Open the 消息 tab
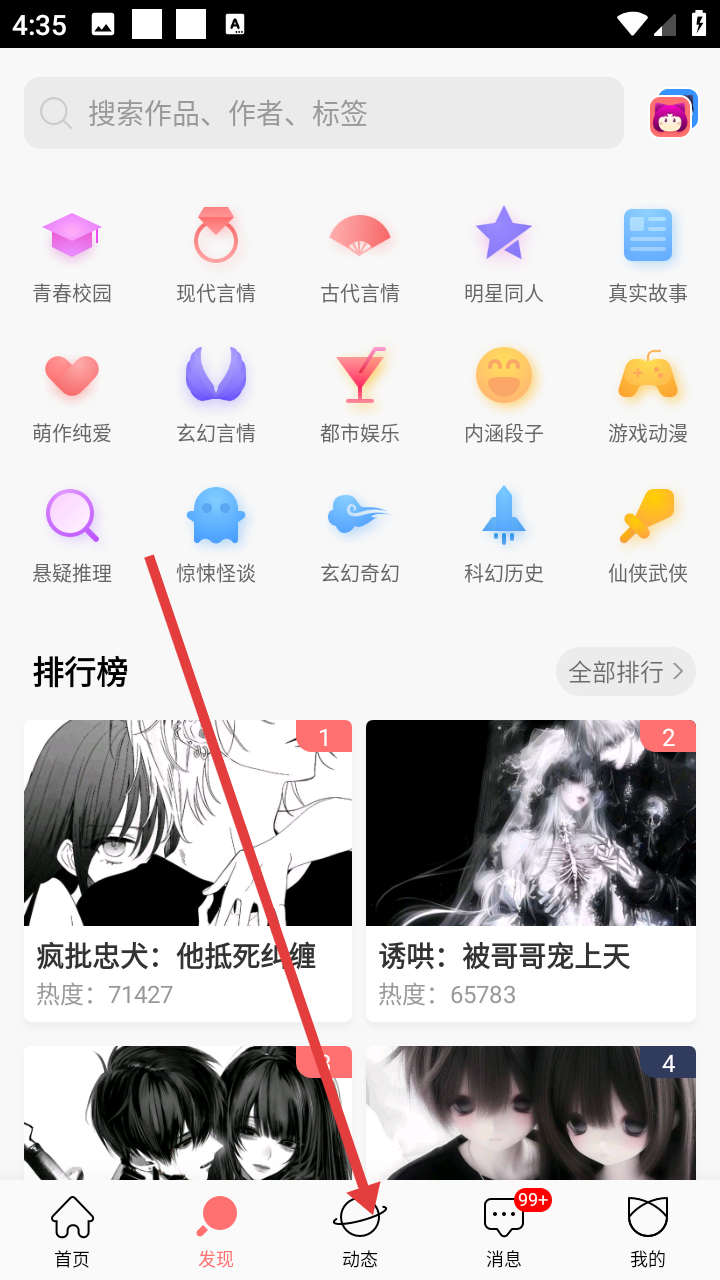 tap(504, 1231)
